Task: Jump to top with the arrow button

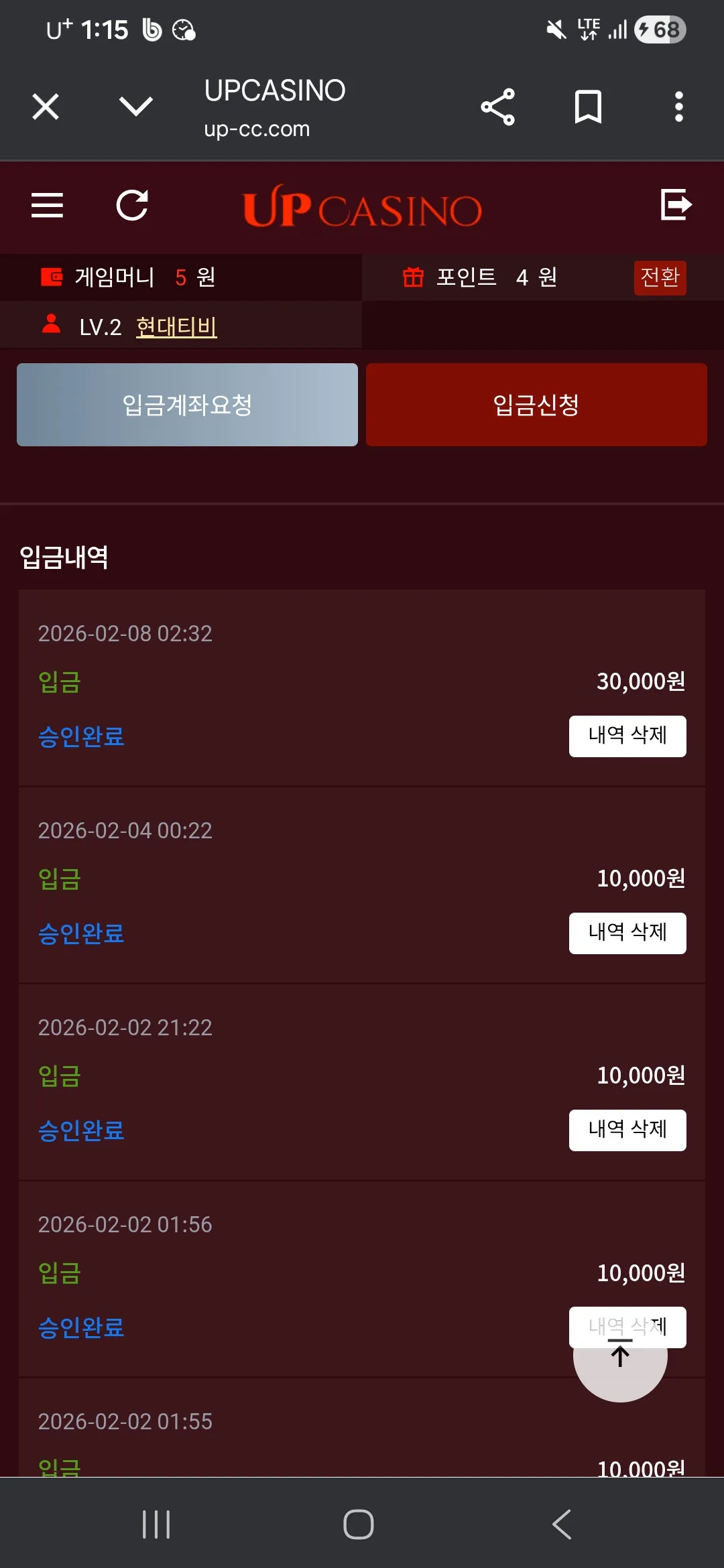Action: (x=620, y=1356)
